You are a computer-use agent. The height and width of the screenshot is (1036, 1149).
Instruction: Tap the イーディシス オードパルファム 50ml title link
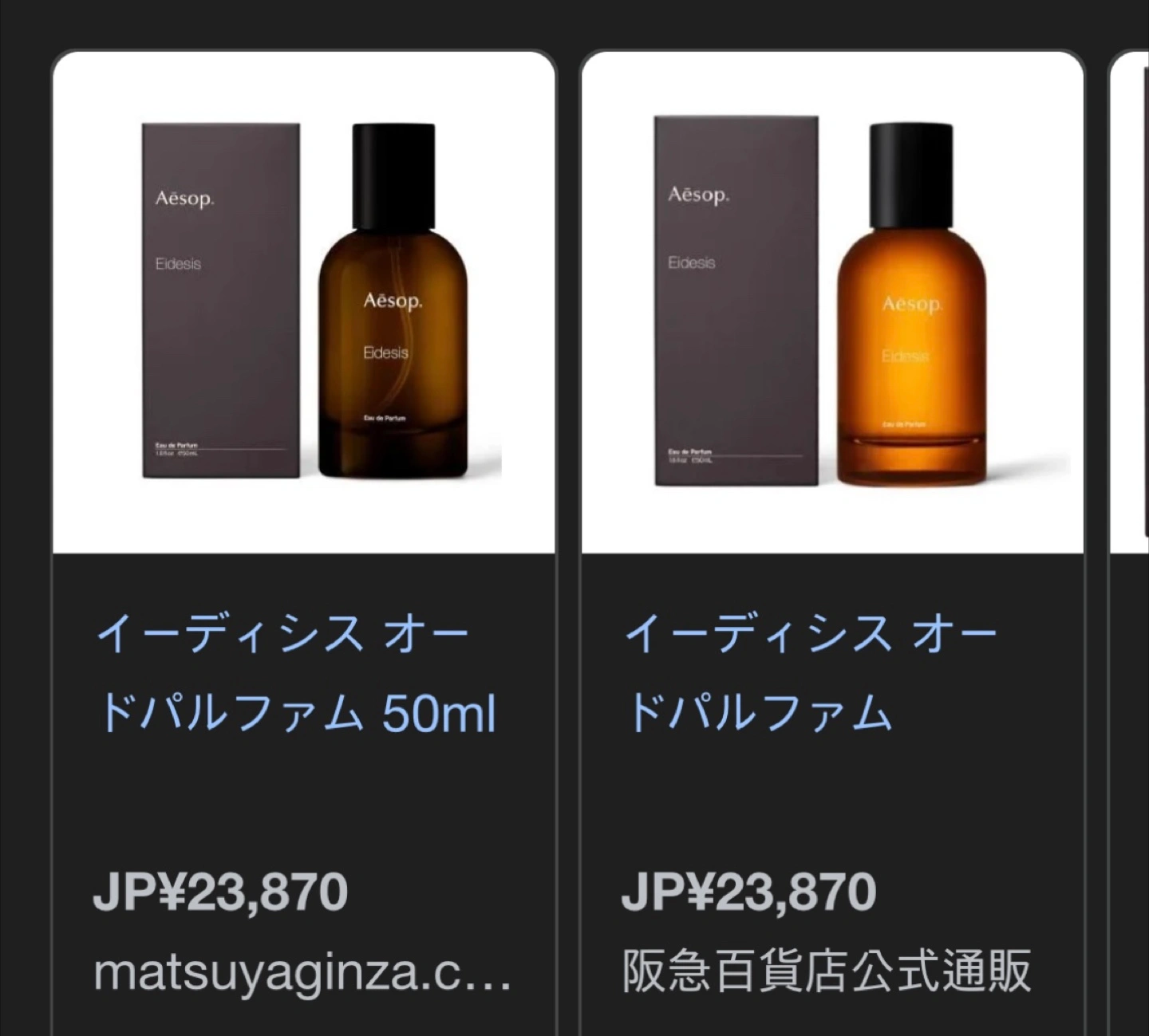coord(295,674)
